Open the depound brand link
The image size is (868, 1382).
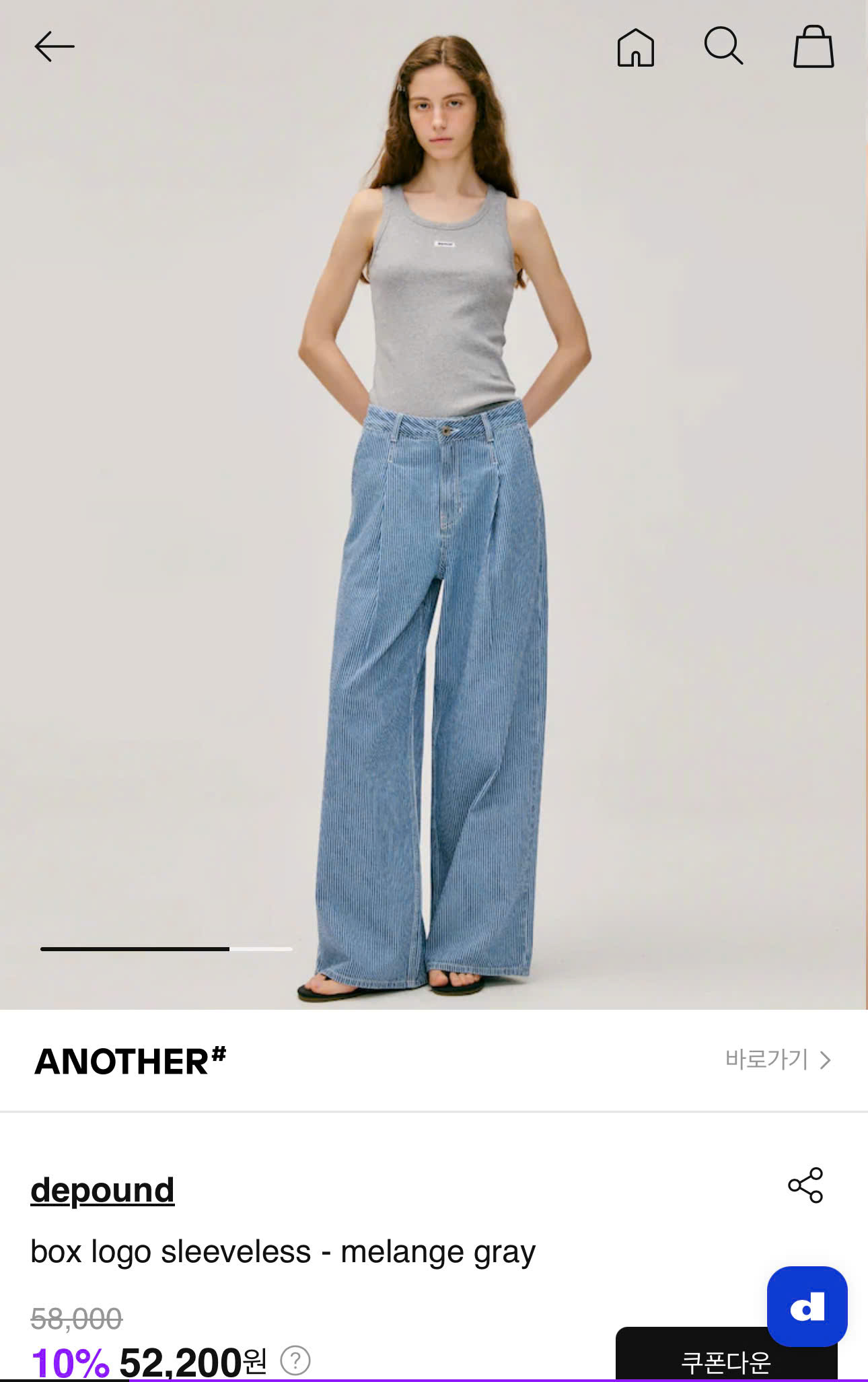(102, 1189)
